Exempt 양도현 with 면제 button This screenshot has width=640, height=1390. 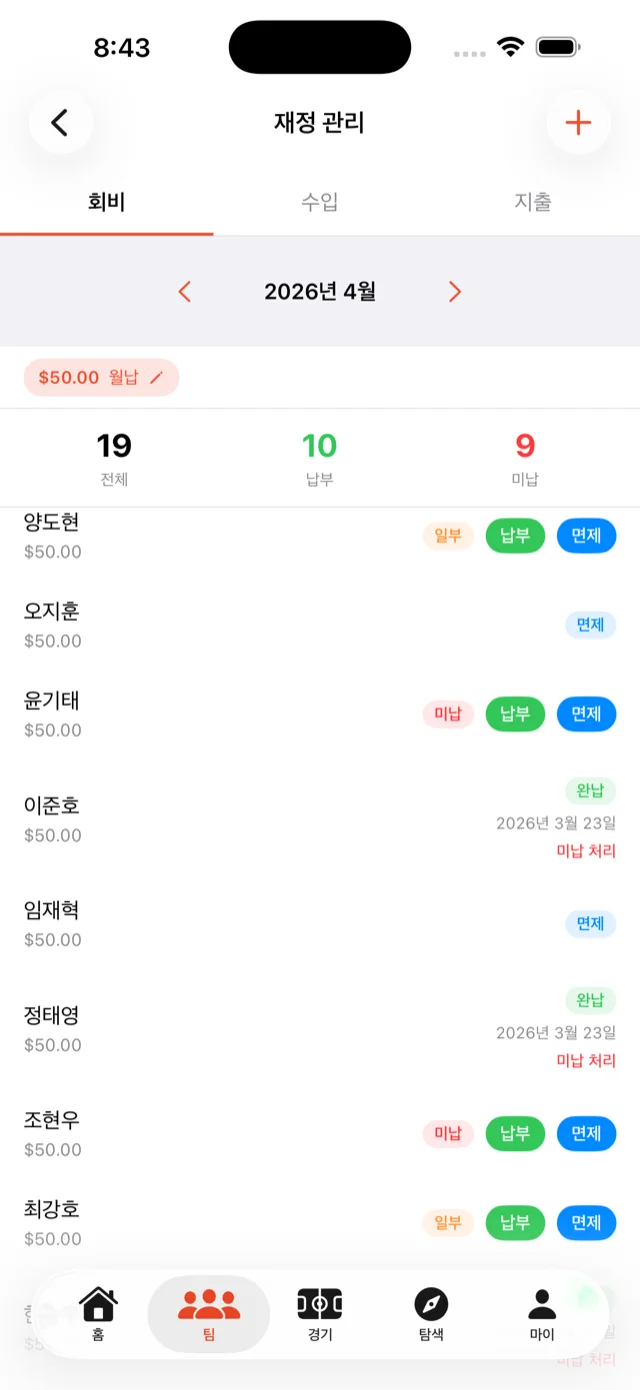tap(586, 536)
